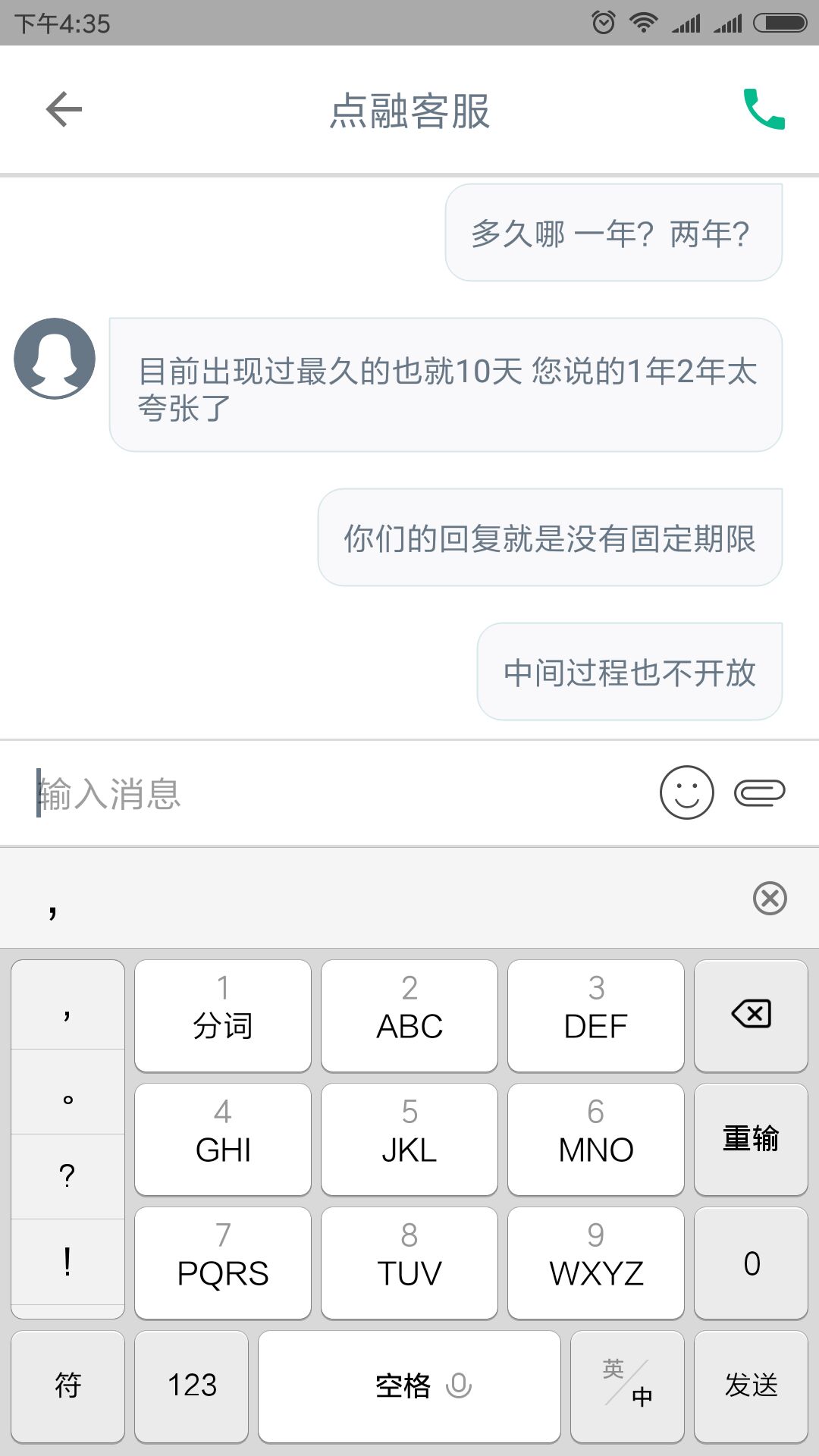Call customer service via the phone icon
The width and height of the screenshot is (819, 1456).
(764, 110)
